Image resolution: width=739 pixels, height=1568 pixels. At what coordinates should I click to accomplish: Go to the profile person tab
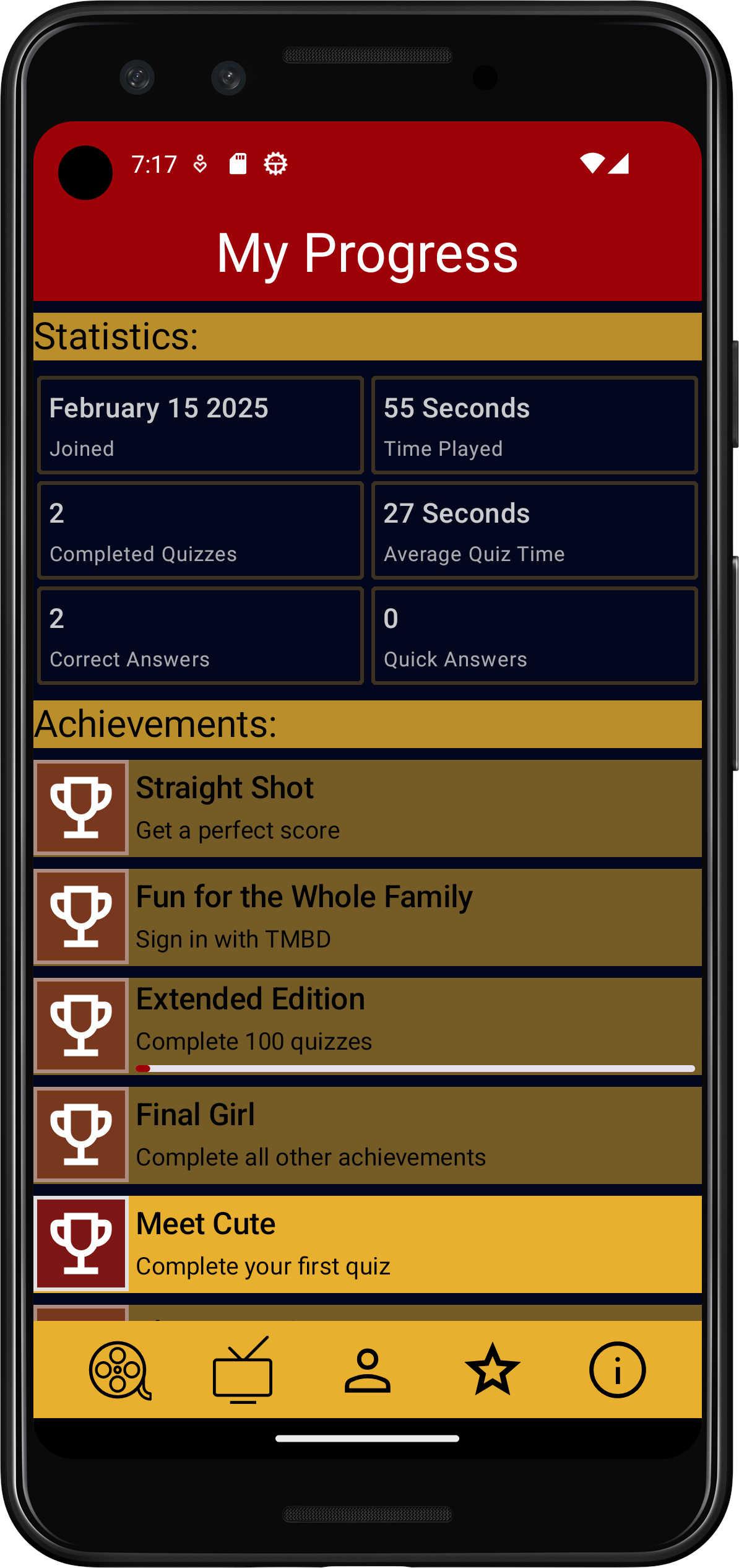[367, 1370]
